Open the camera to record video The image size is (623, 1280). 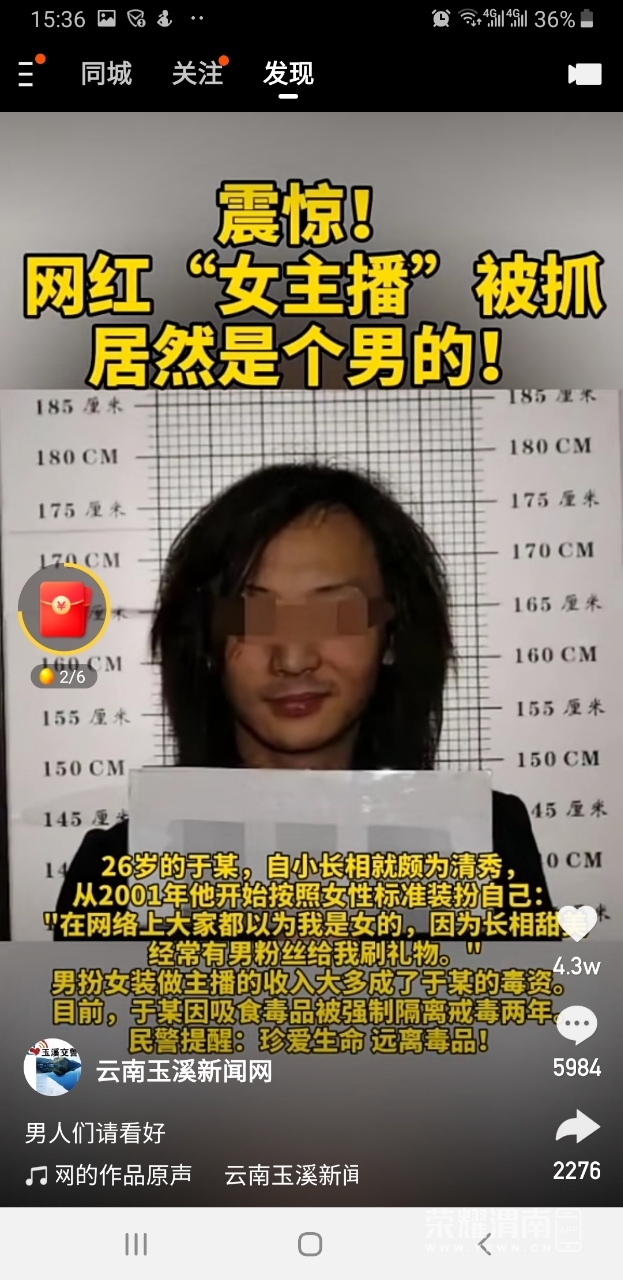click(584, 74)
